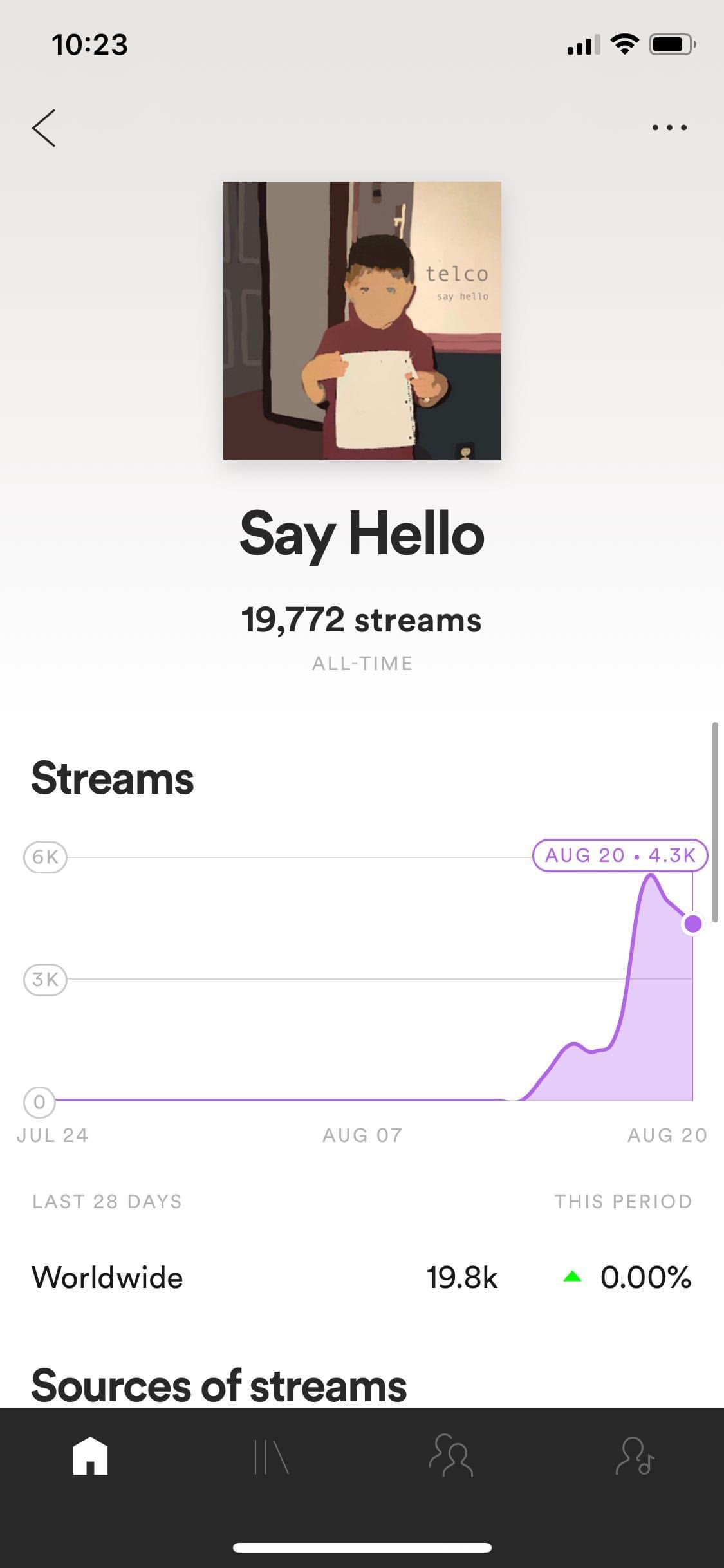724x1568 pixels.
Task: Open the artist Profile tab
Action: coord(635,1456)
